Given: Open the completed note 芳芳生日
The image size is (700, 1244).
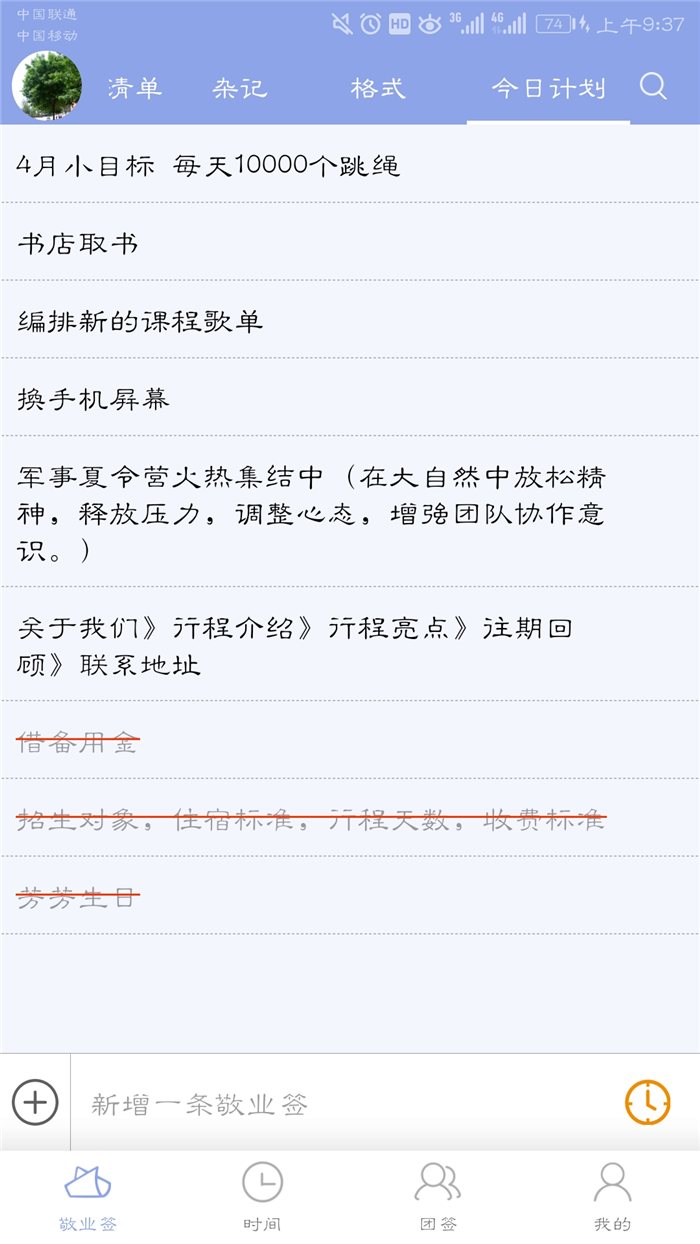Looking at the screenshot, I should 350,897.
